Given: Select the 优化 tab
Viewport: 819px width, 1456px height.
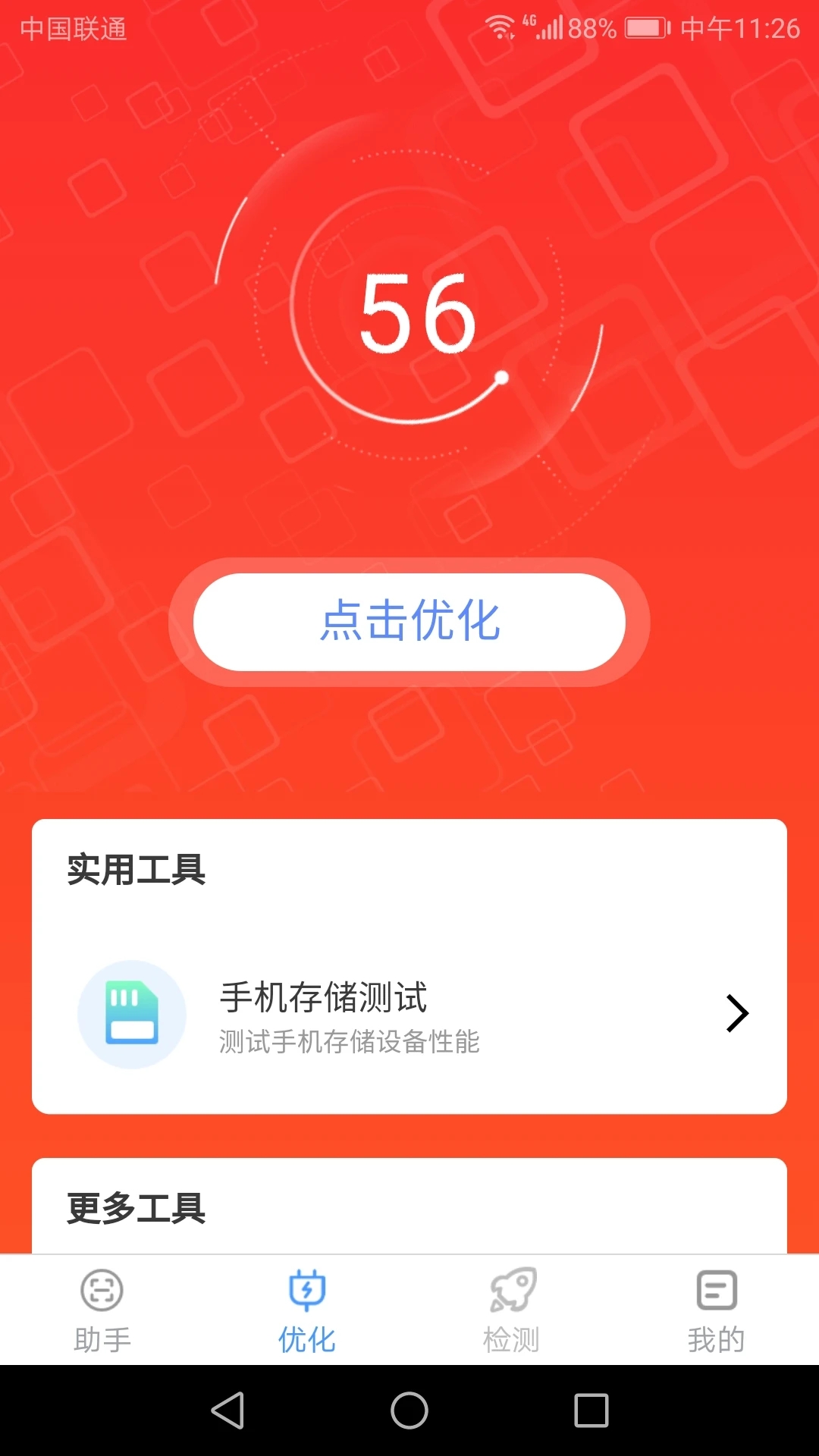Looking at the screenshot, I should tap(307, 1311).
